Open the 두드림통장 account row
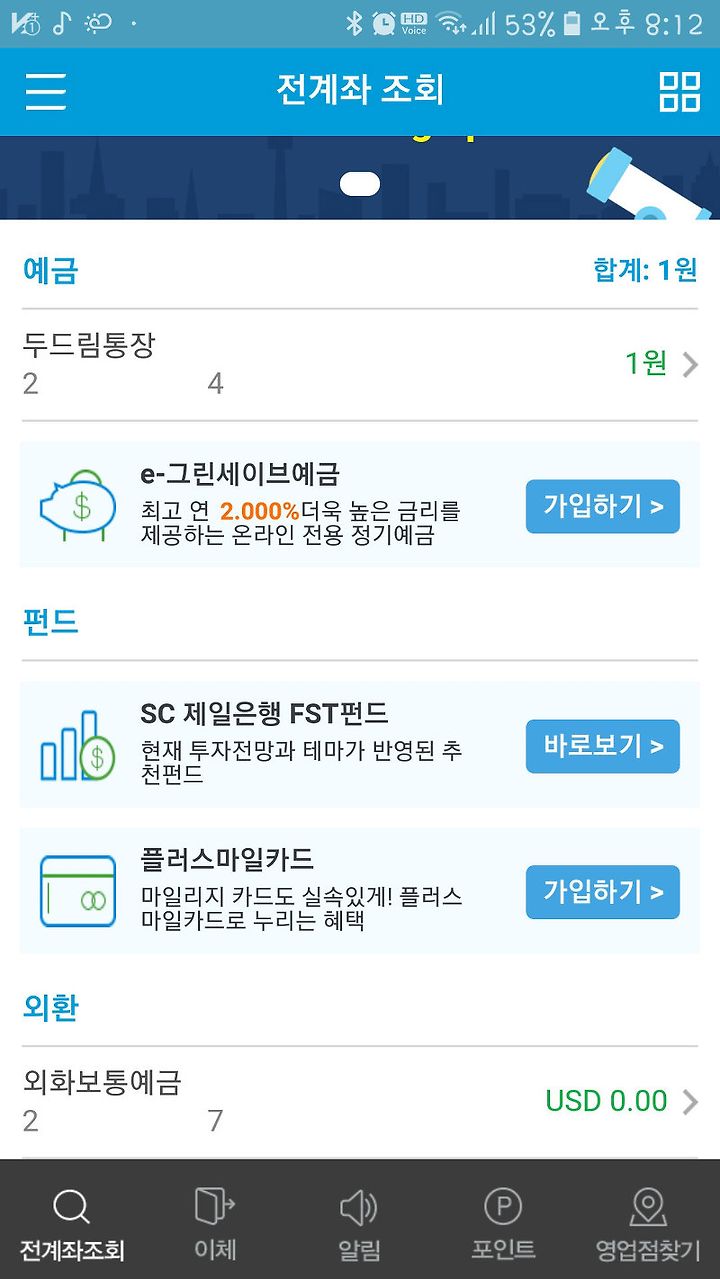Screen dimensions: 720x1279 pos(360,365)
